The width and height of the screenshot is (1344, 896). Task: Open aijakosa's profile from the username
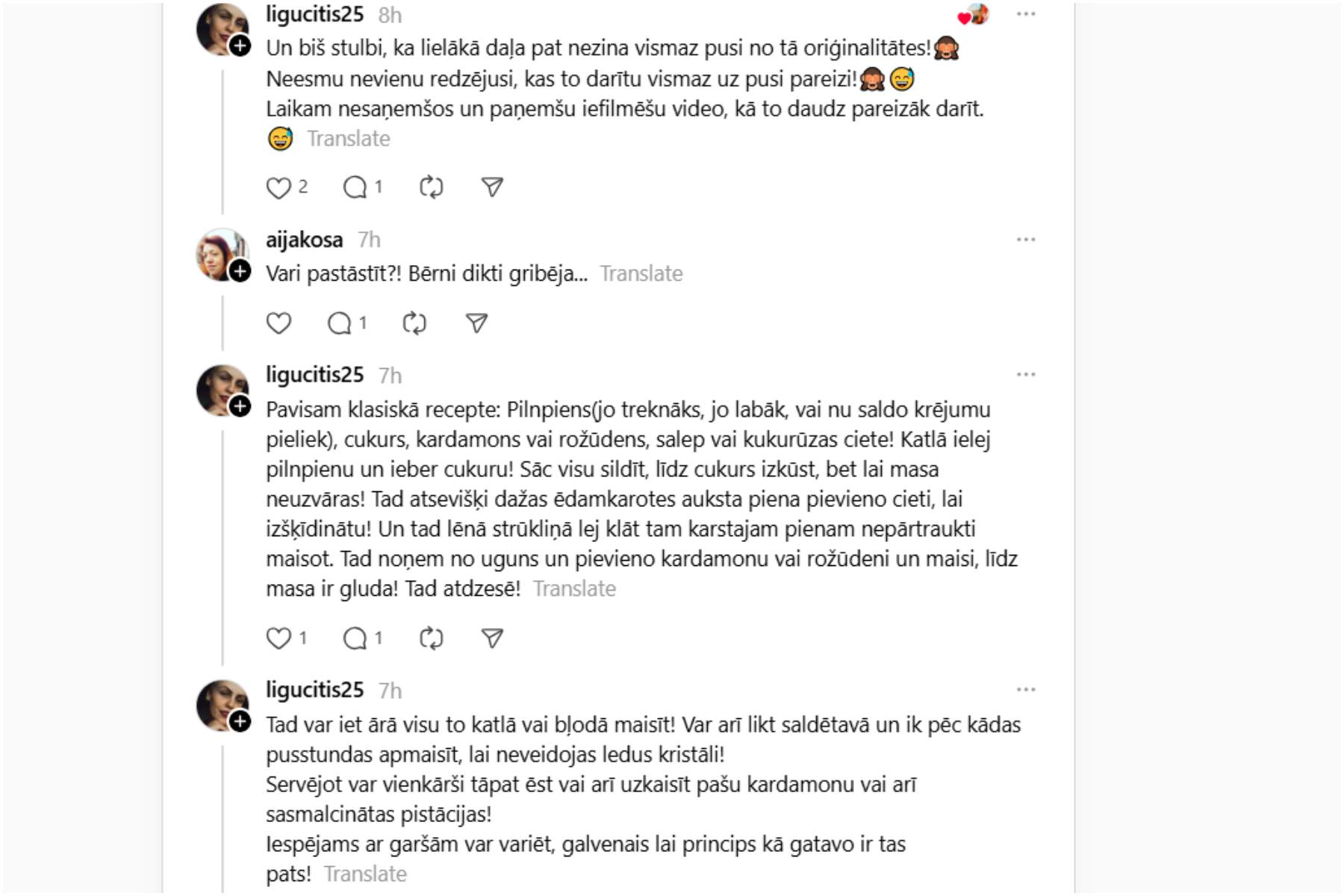(x=304, y=240)
